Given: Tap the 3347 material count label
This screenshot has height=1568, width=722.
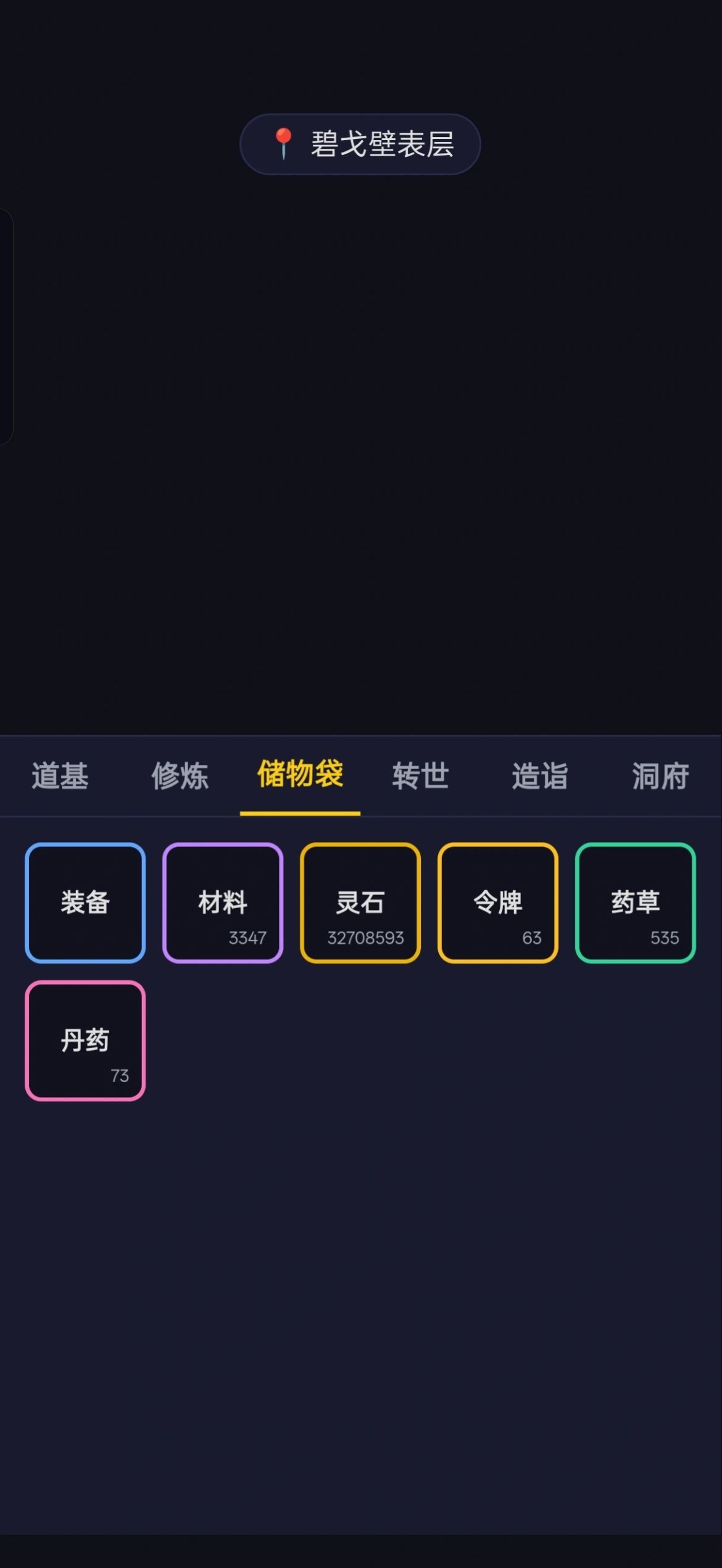Looking at the screenshot, I should point(247,938).
